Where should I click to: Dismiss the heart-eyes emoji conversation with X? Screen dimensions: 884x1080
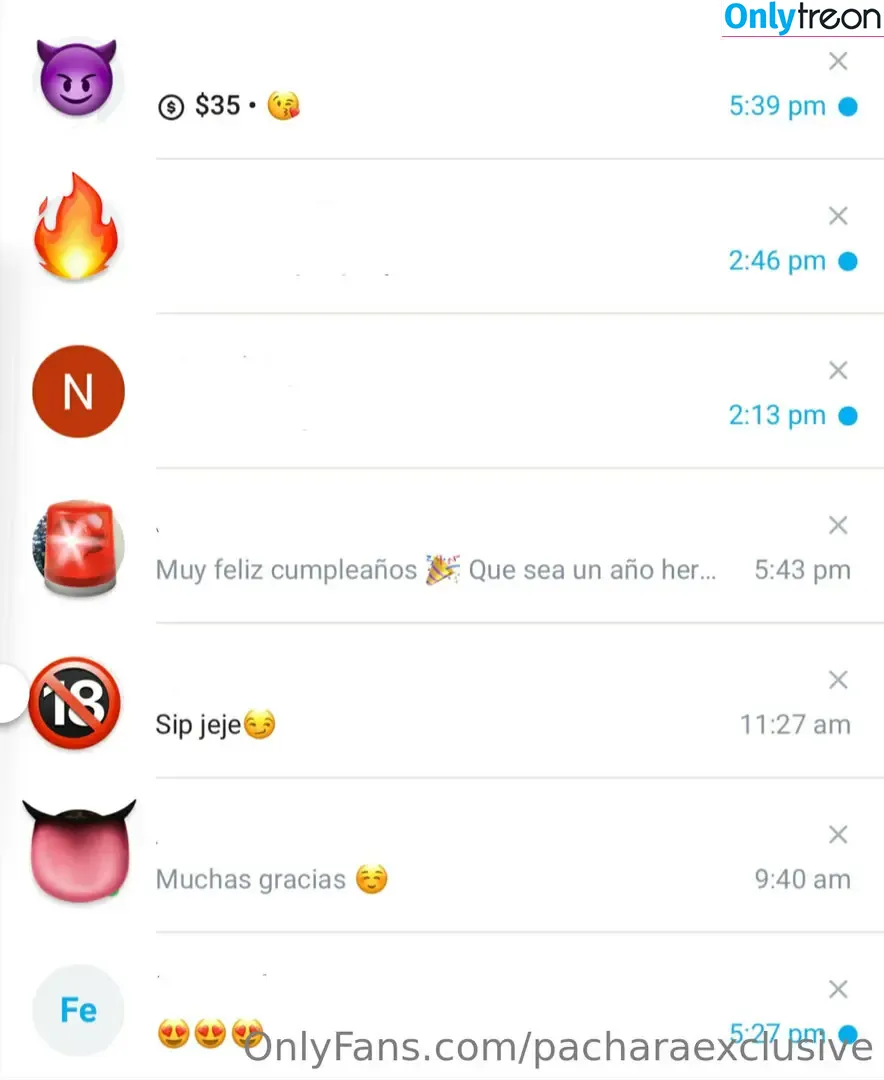838,989
